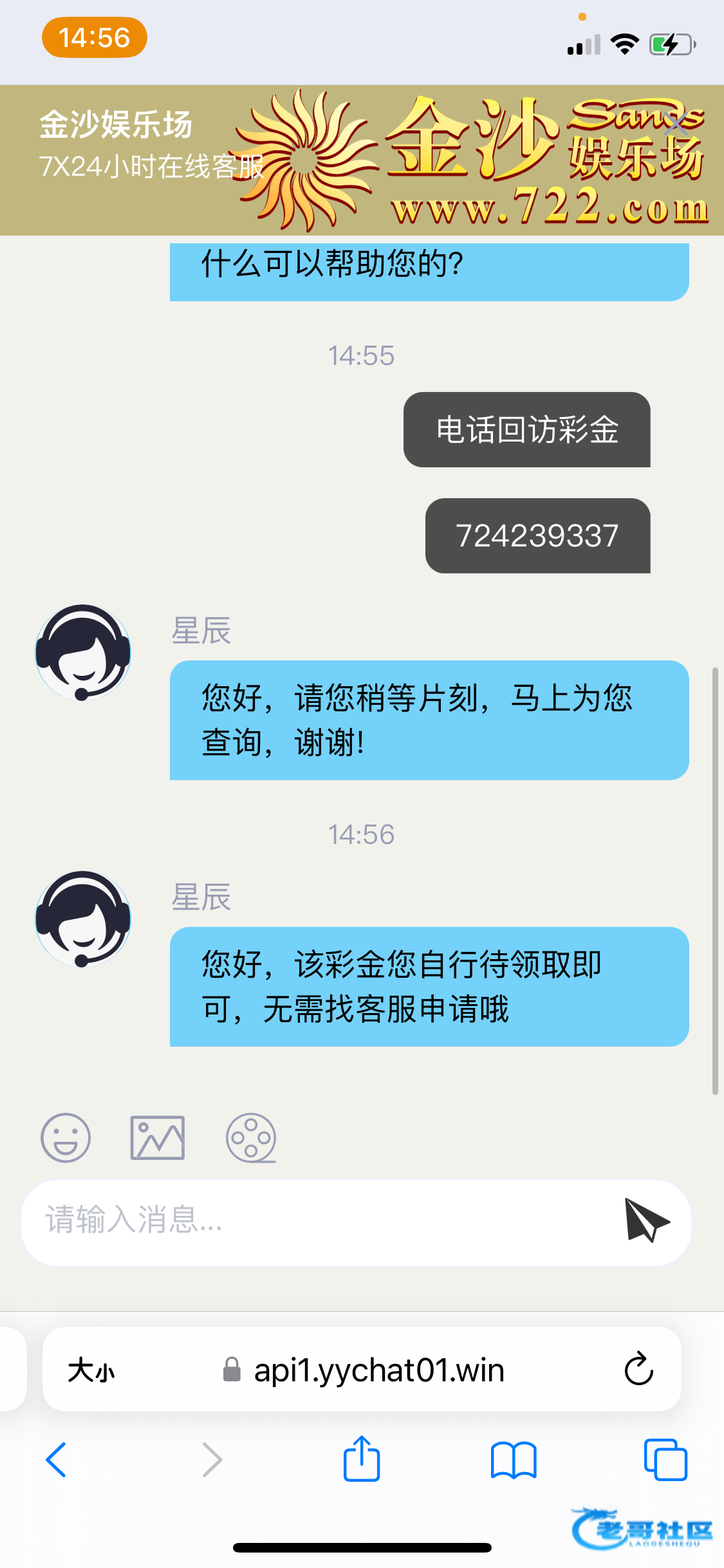Go back to the previous page
The image size is (724, 1568).
(x=57, y=1459)
